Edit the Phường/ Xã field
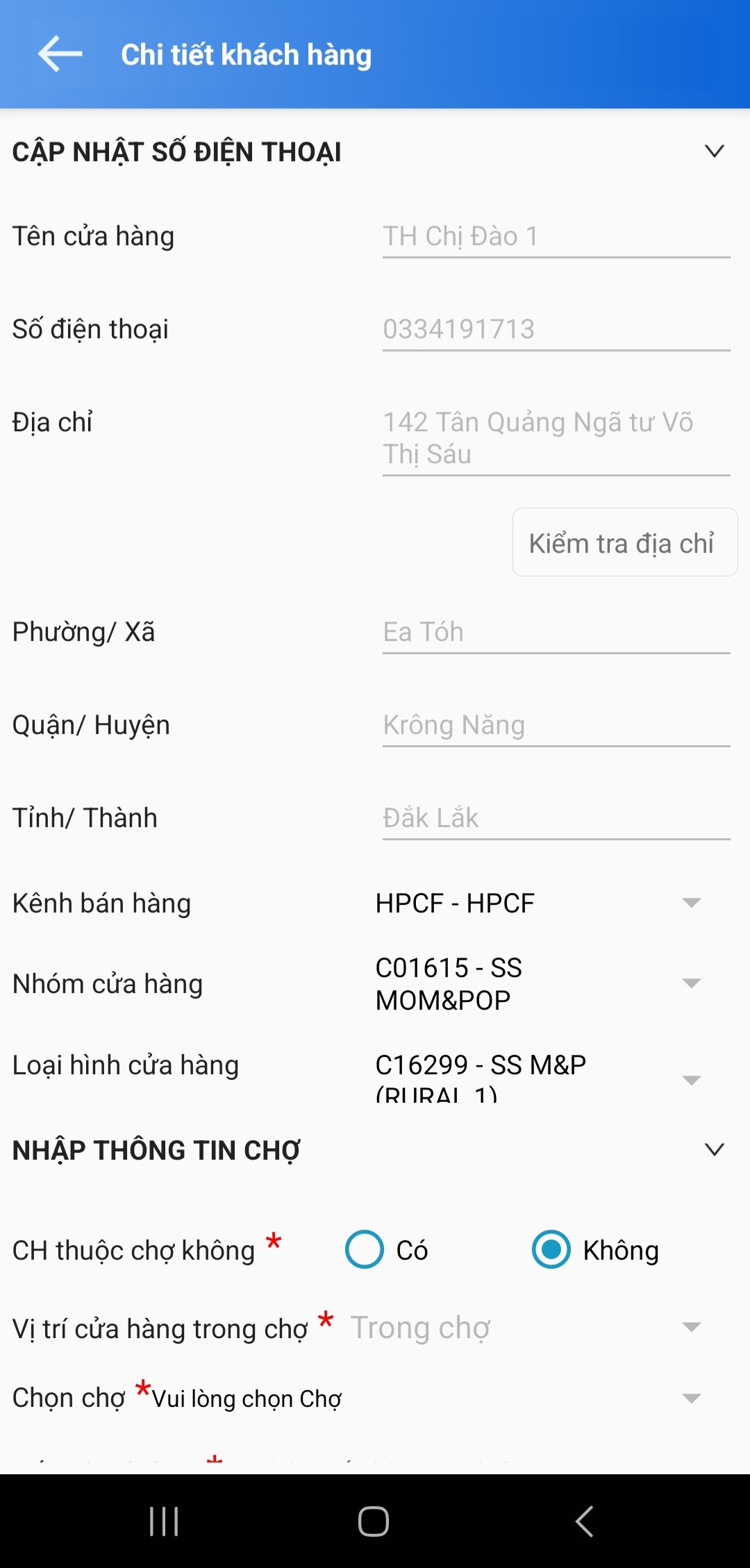The width and height of the screenshot is (750, 1568). click(x=556, y=633)
